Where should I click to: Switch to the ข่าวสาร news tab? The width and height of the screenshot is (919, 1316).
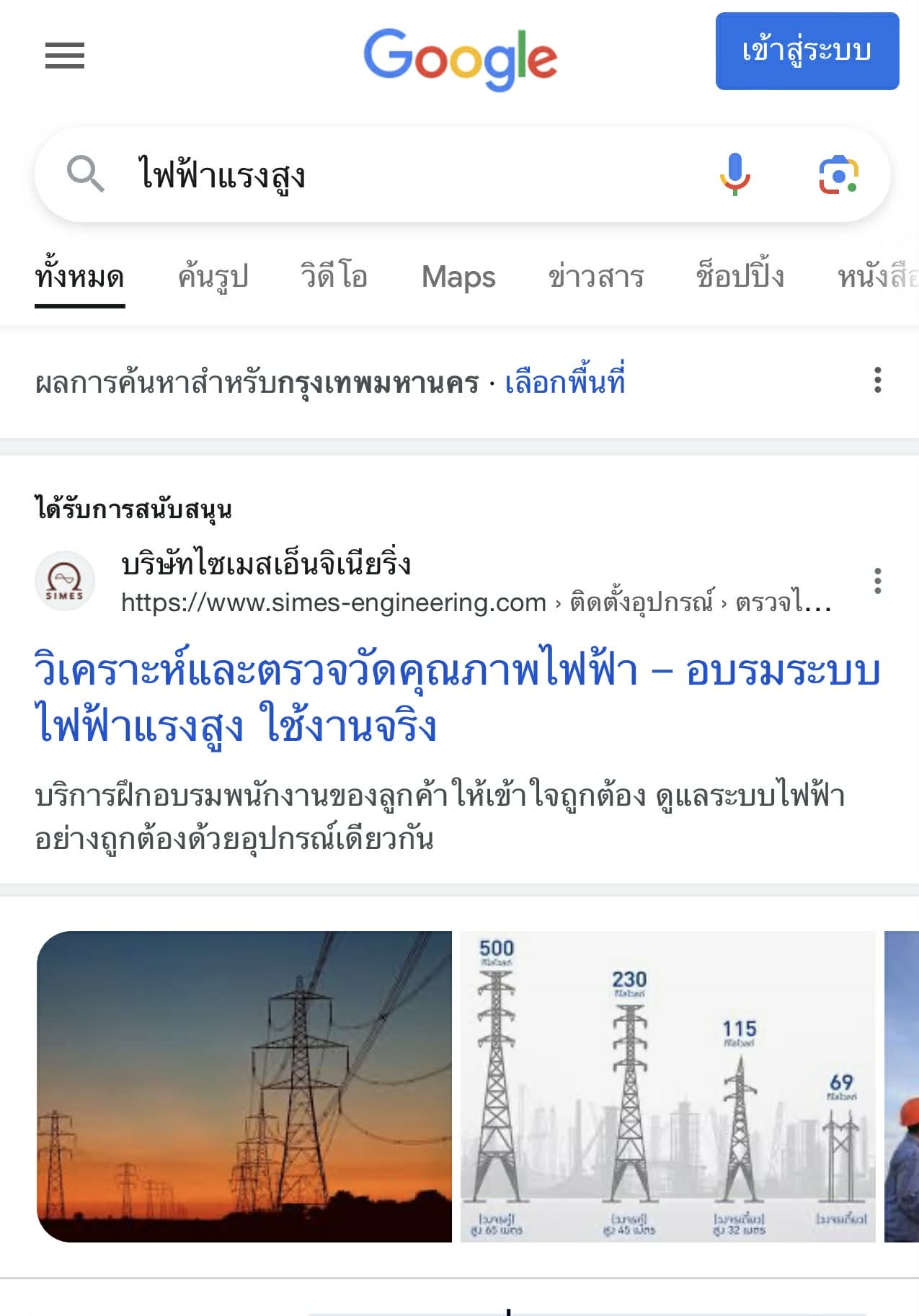pos(595,277)
